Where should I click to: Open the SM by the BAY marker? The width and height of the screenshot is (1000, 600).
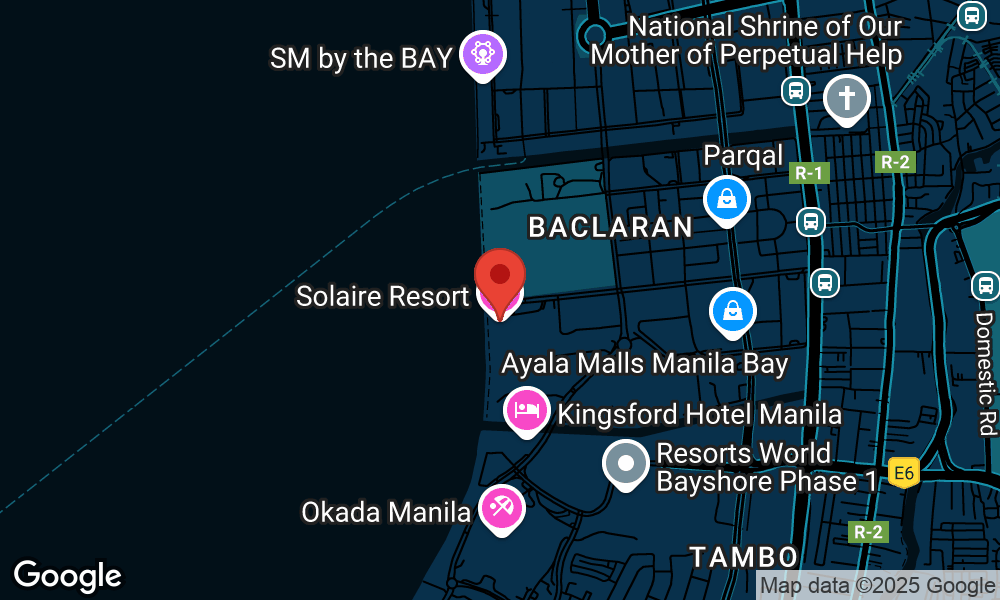click(x=483, y=54)
